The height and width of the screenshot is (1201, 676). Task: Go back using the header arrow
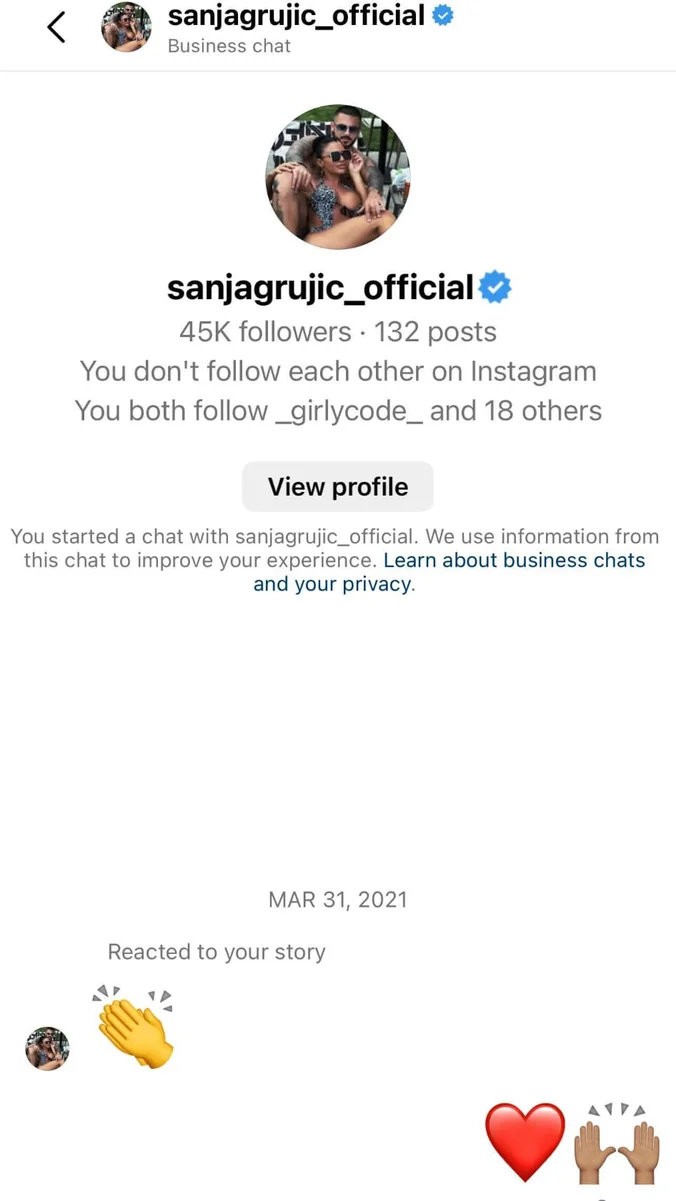coord(57,28)
